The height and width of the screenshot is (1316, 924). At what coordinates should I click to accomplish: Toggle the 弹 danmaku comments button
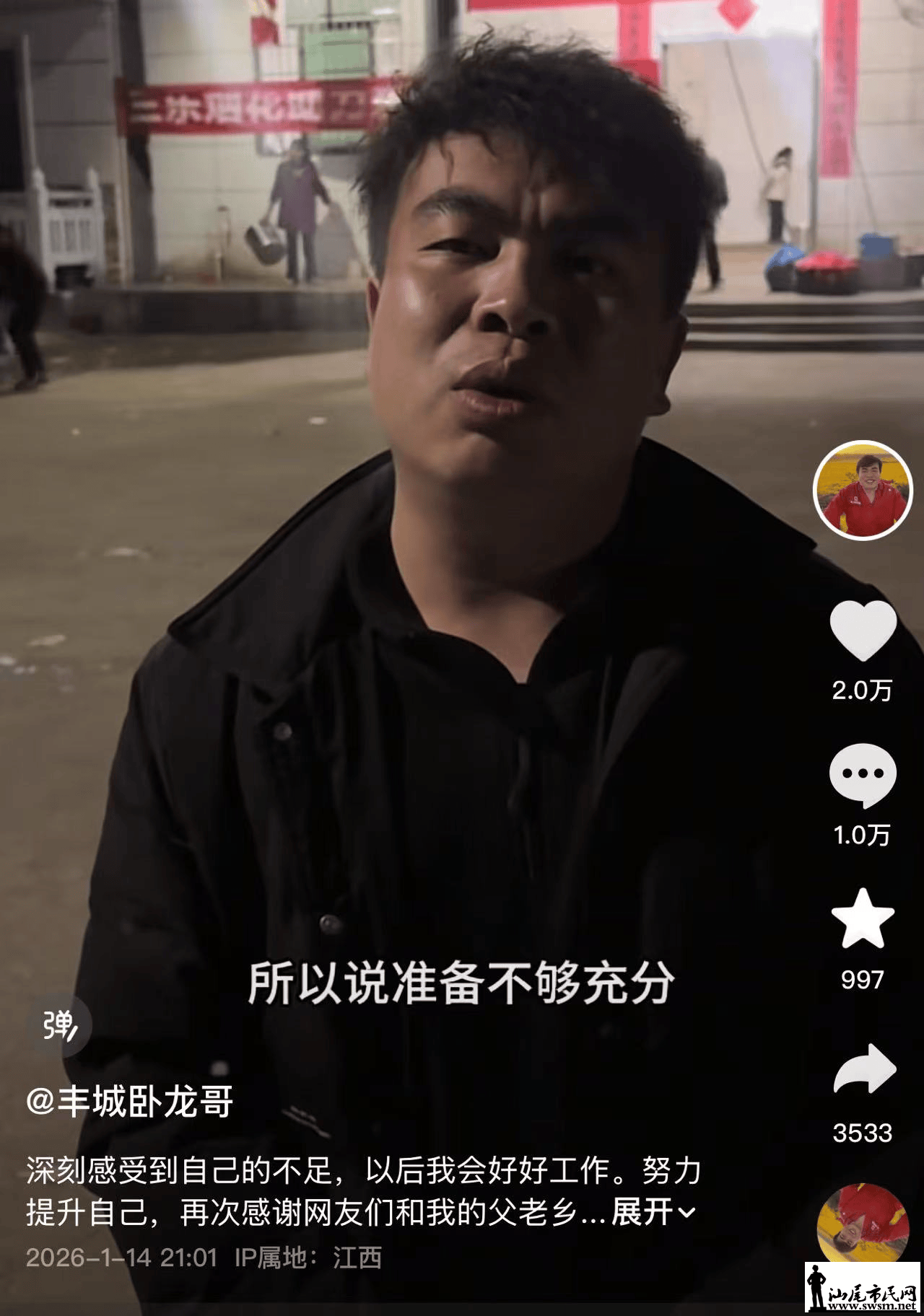point(59,1026)
